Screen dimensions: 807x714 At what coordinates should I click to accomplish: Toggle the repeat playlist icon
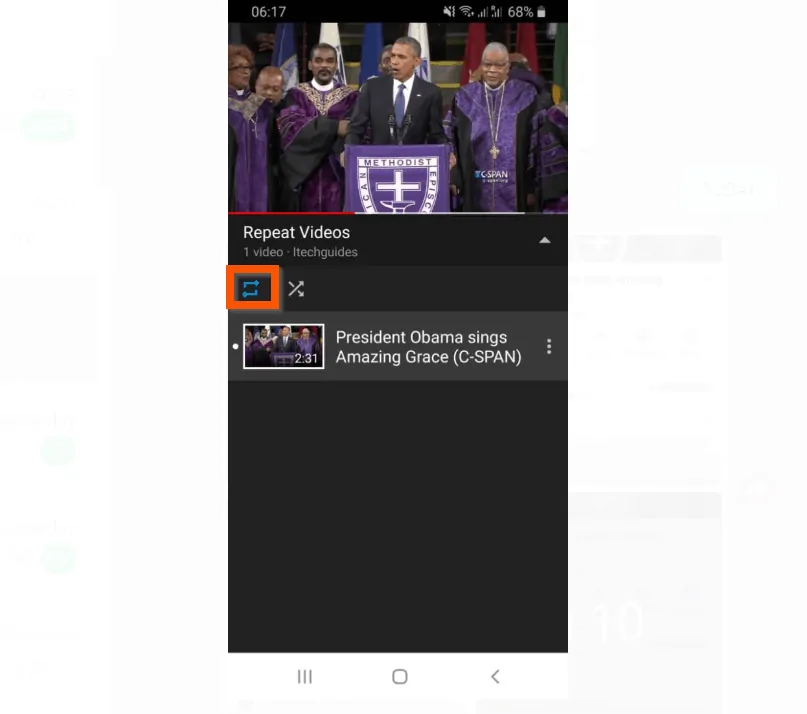[250, 289]
